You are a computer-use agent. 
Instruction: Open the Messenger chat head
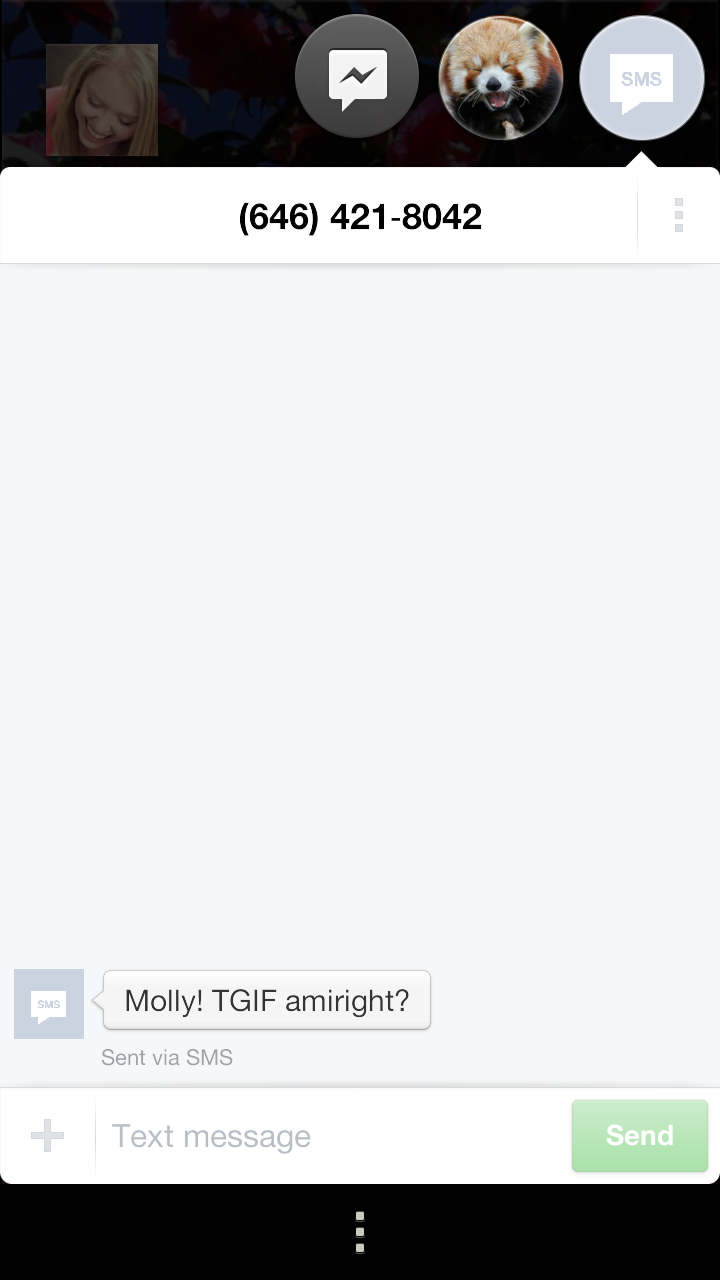[x=357, y=77]
